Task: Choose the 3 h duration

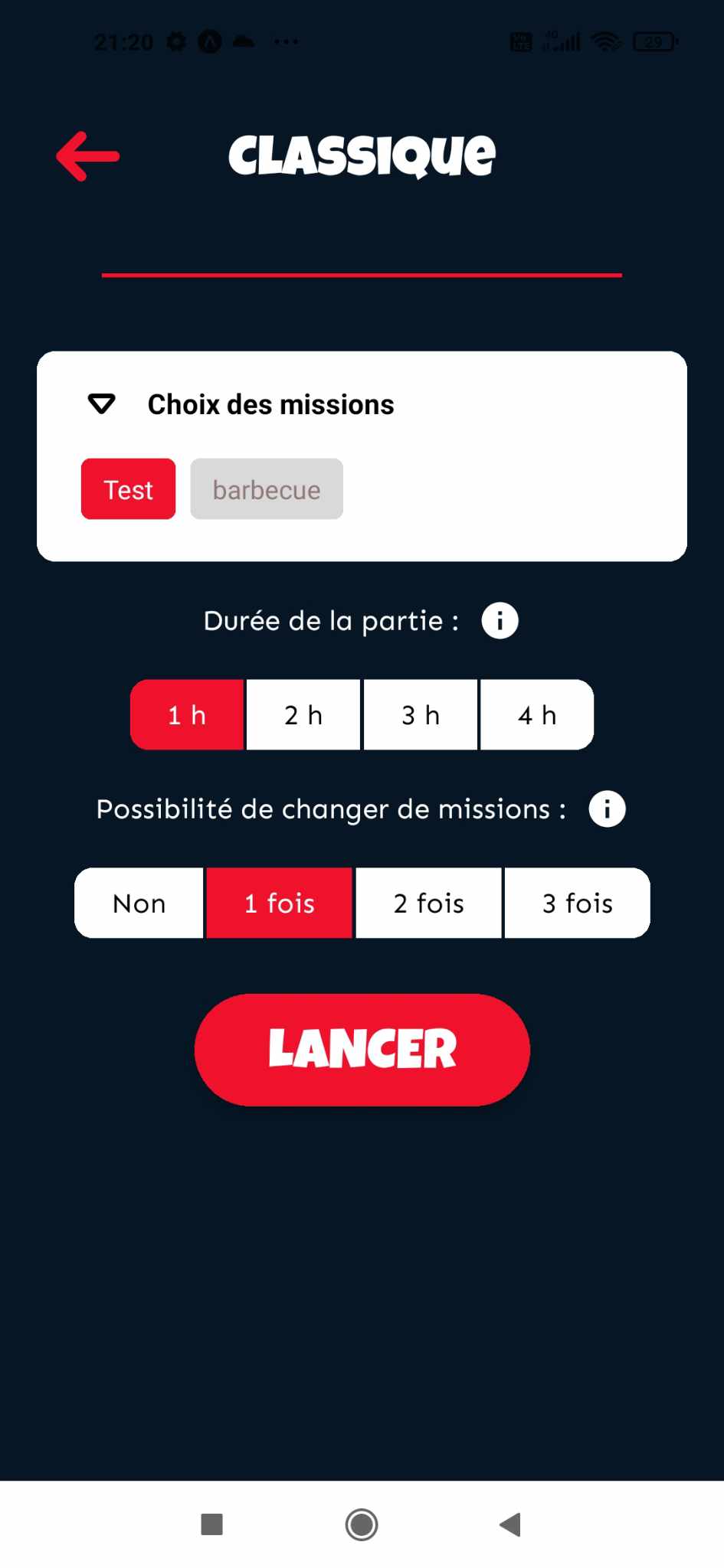Action: click(421, 714)
